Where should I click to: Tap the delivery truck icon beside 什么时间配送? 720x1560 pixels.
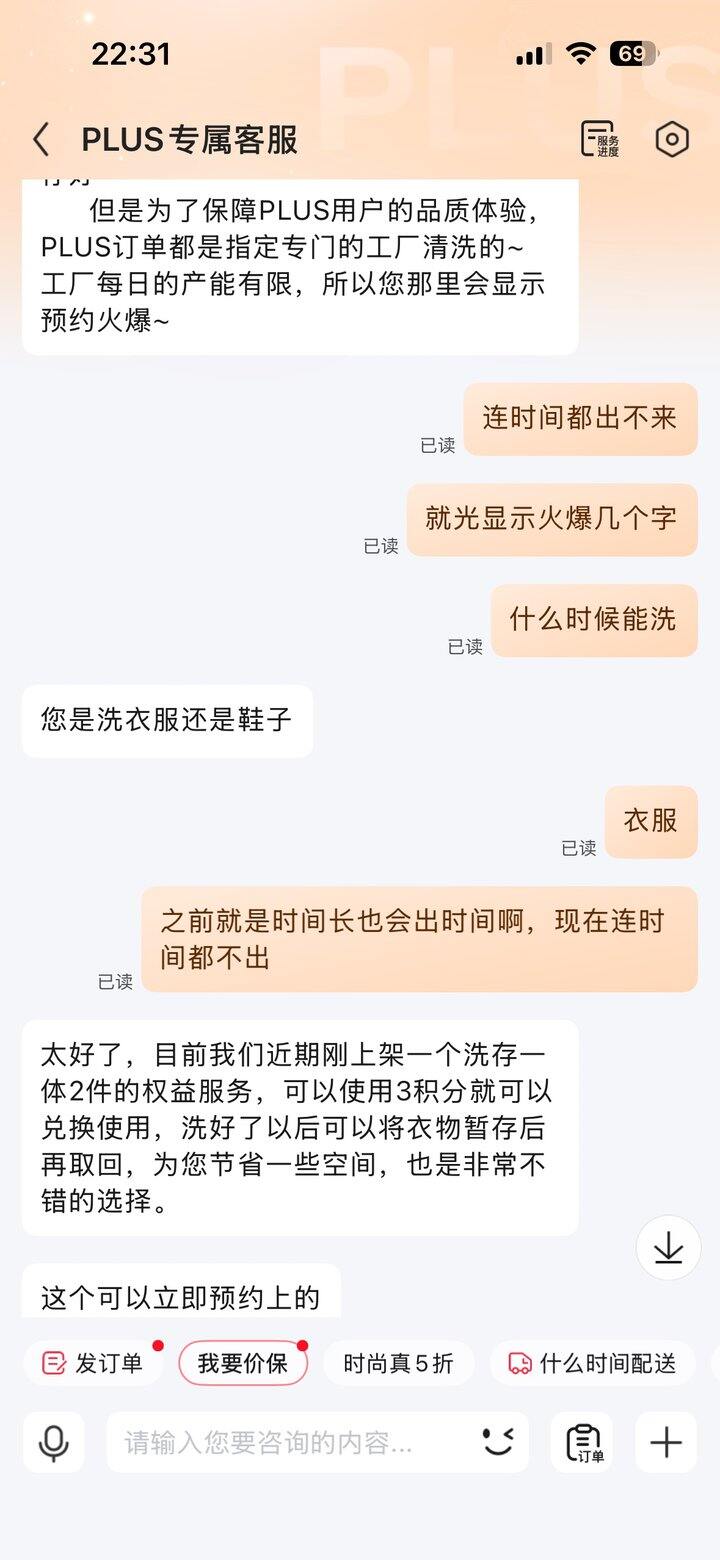(x=519, y=1362)
